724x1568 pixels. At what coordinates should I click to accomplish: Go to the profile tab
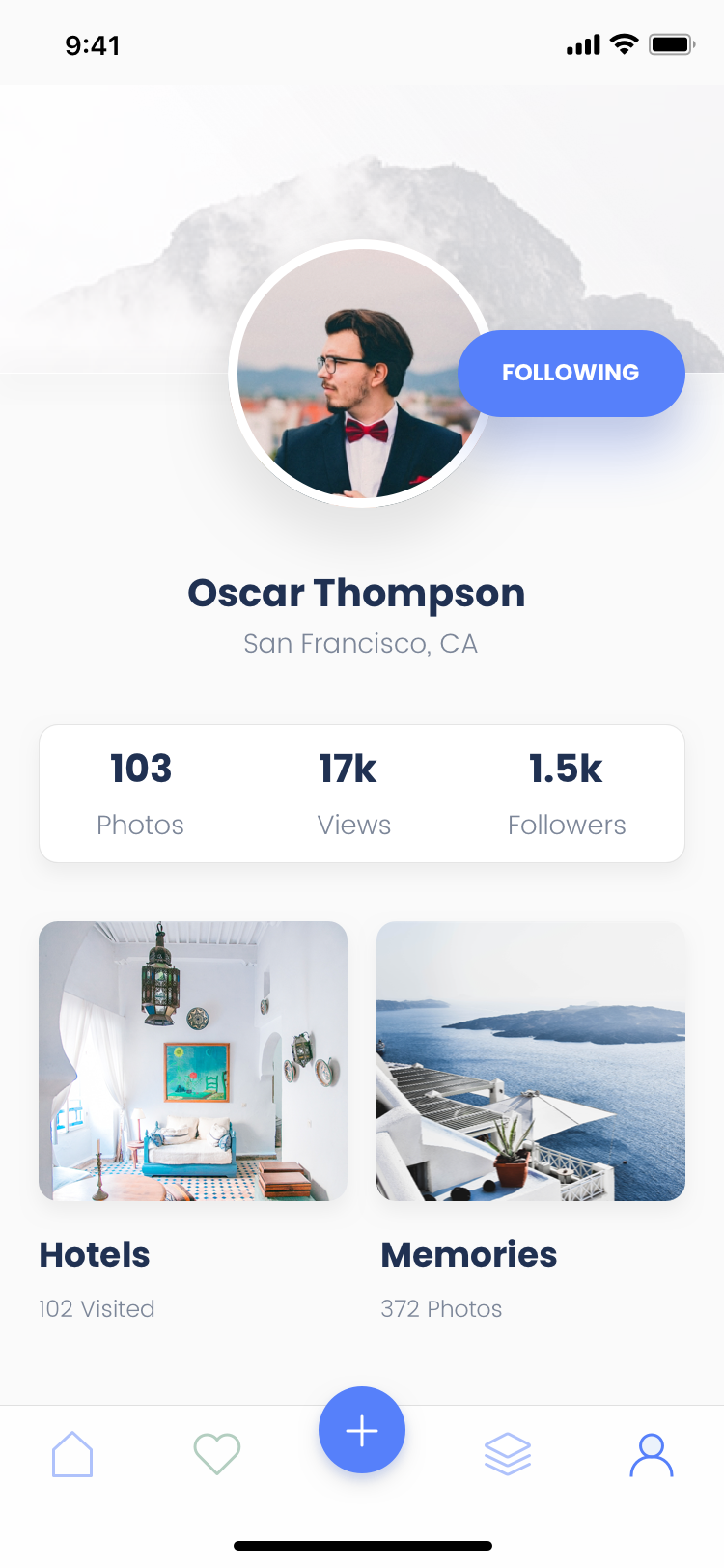(x=652, y=1455)
